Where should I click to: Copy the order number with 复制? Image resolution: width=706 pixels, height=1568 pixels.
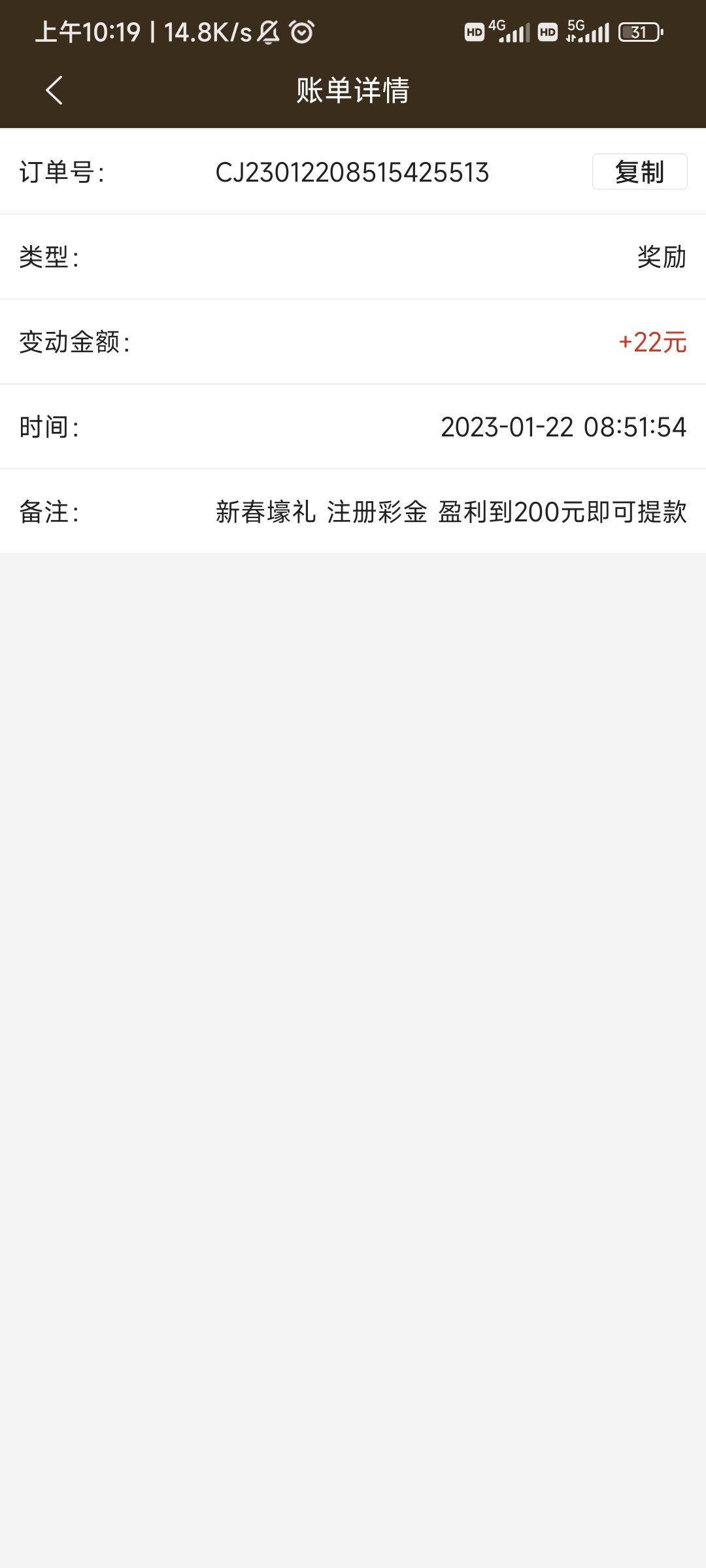tap(639, 172)
